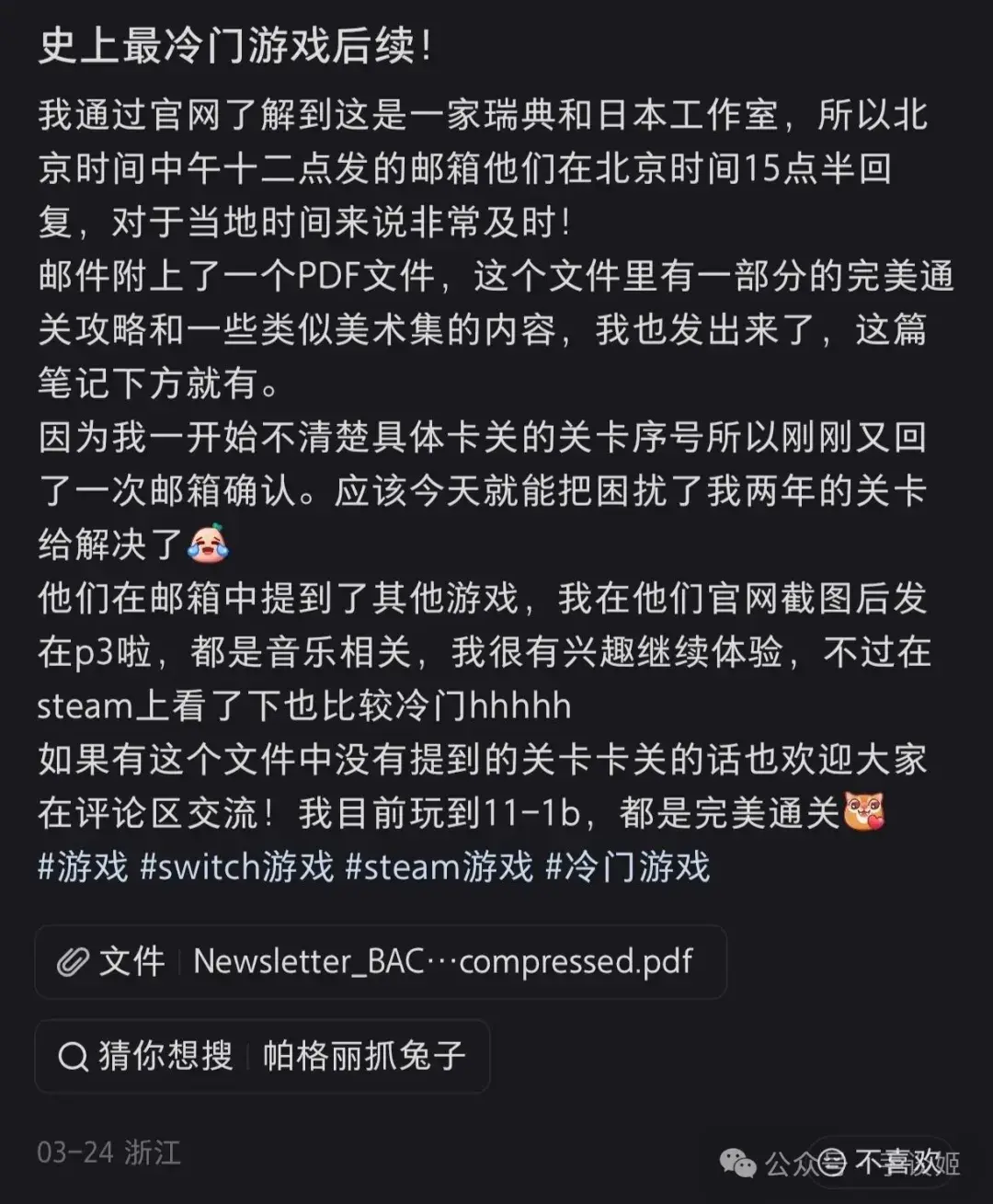Open the #steam游戏 hashtag
993x1204 pixels.
pyautogui.click(x=439, y=866)
